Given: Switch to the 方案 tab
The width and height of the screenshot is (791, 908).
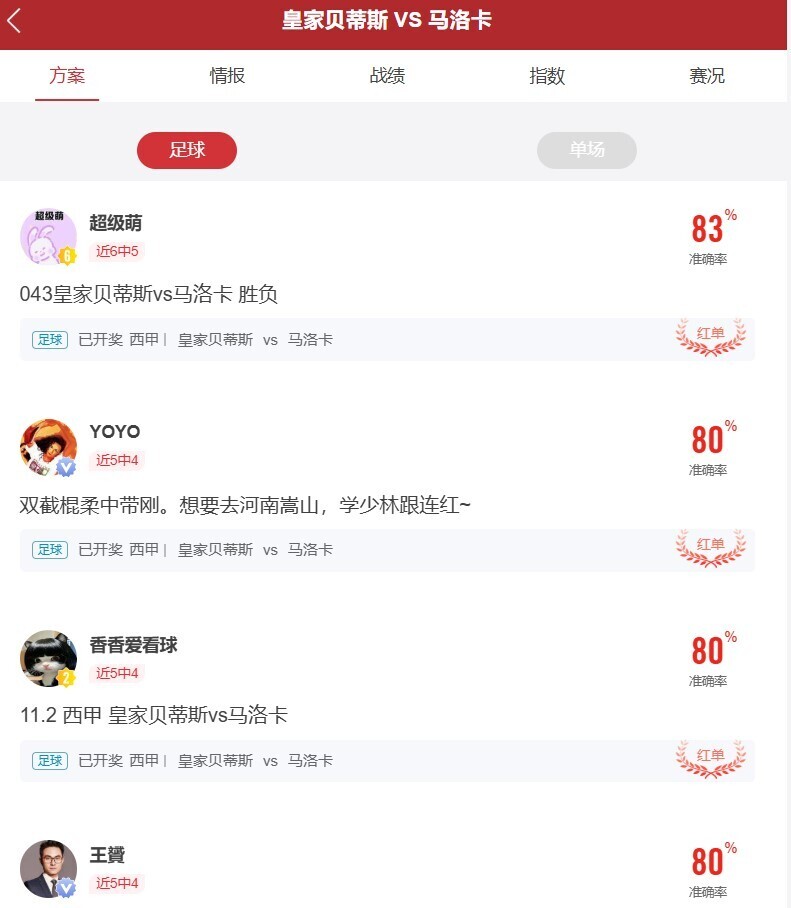Looking at the screenshot, I should [67, 76].
